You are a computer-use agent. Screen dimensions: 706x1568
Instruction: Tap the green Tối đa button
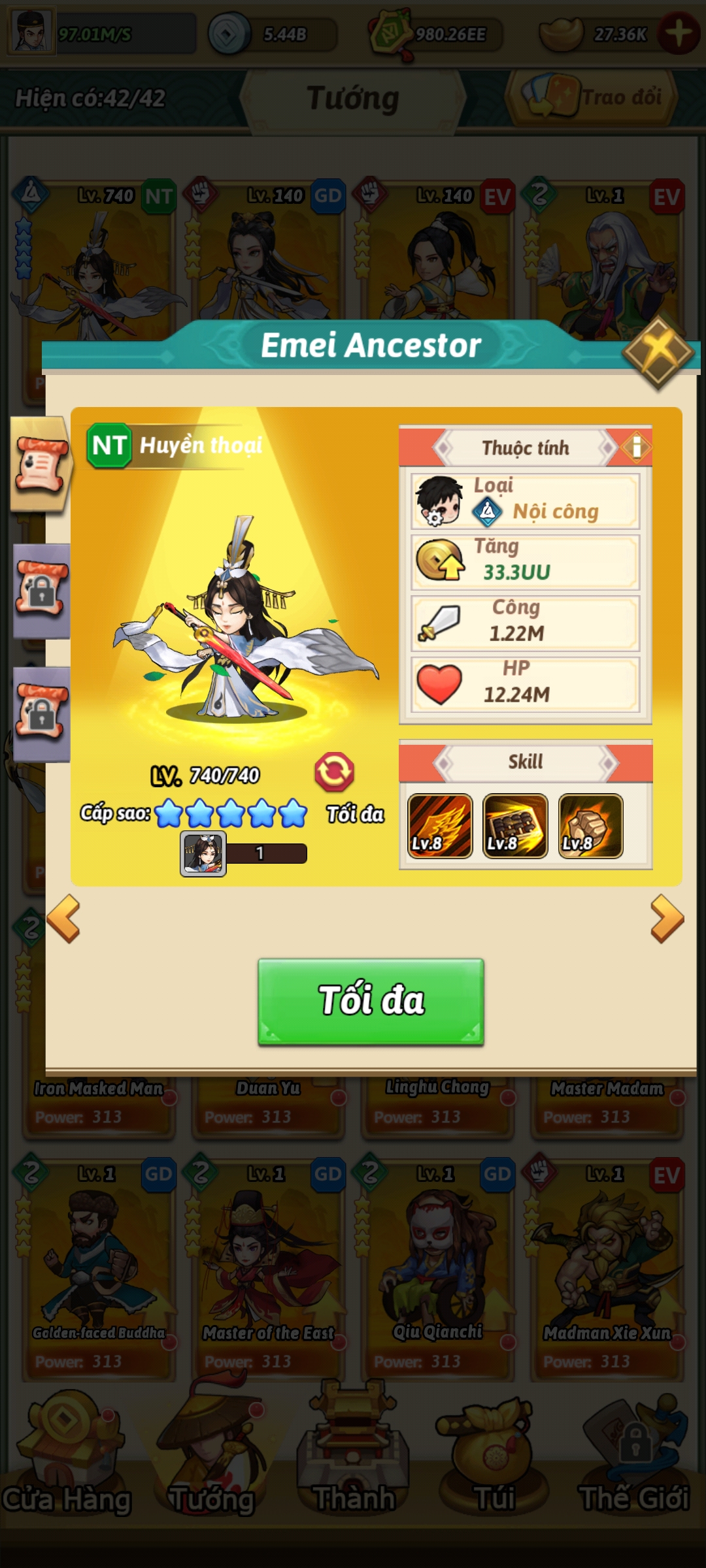click(371, 1001)
